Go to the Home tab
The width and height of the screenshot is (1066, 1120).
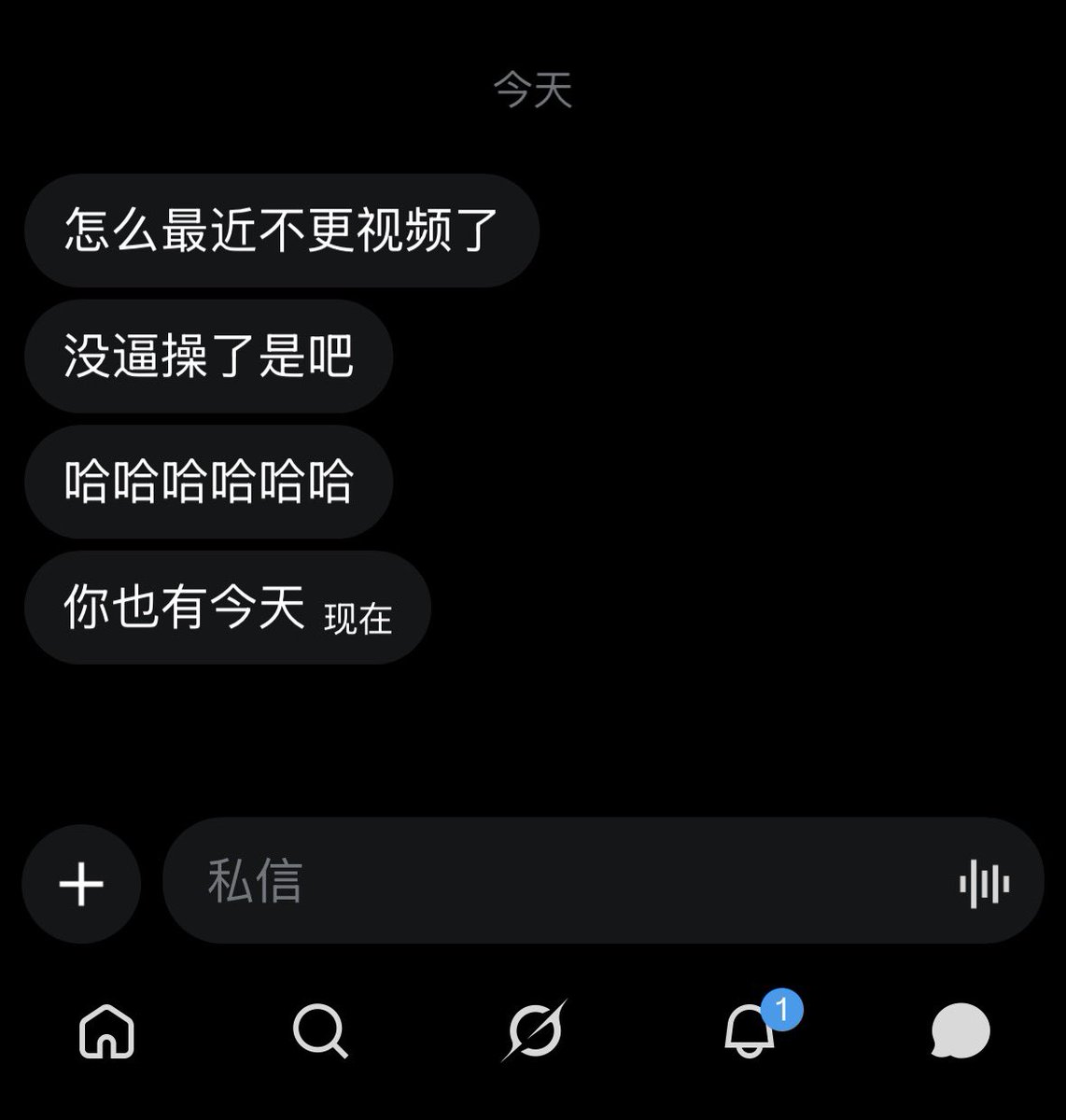107,1031
